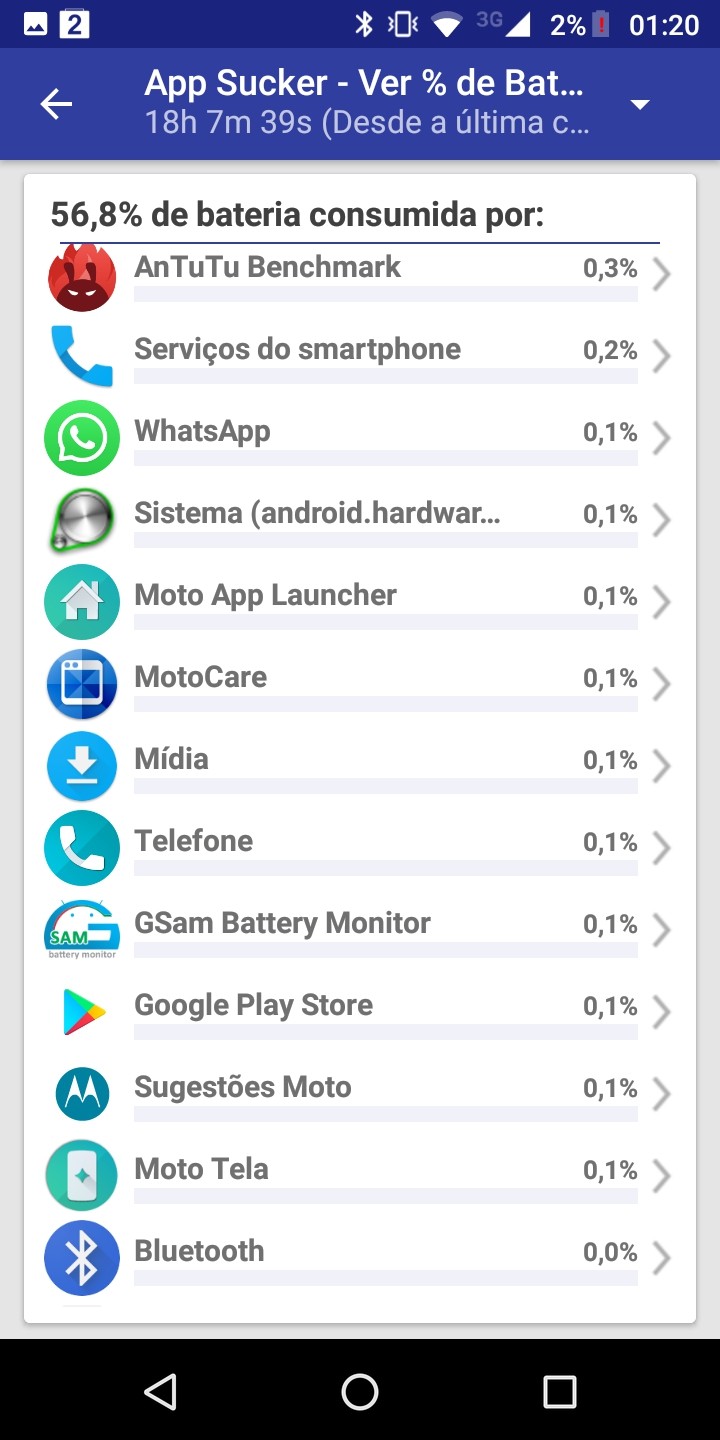View GSam Battery Monitor usage
Image resolution: width=720 pixels, height=1440 pixels.
pyautogui.click(x=360, y=930)
